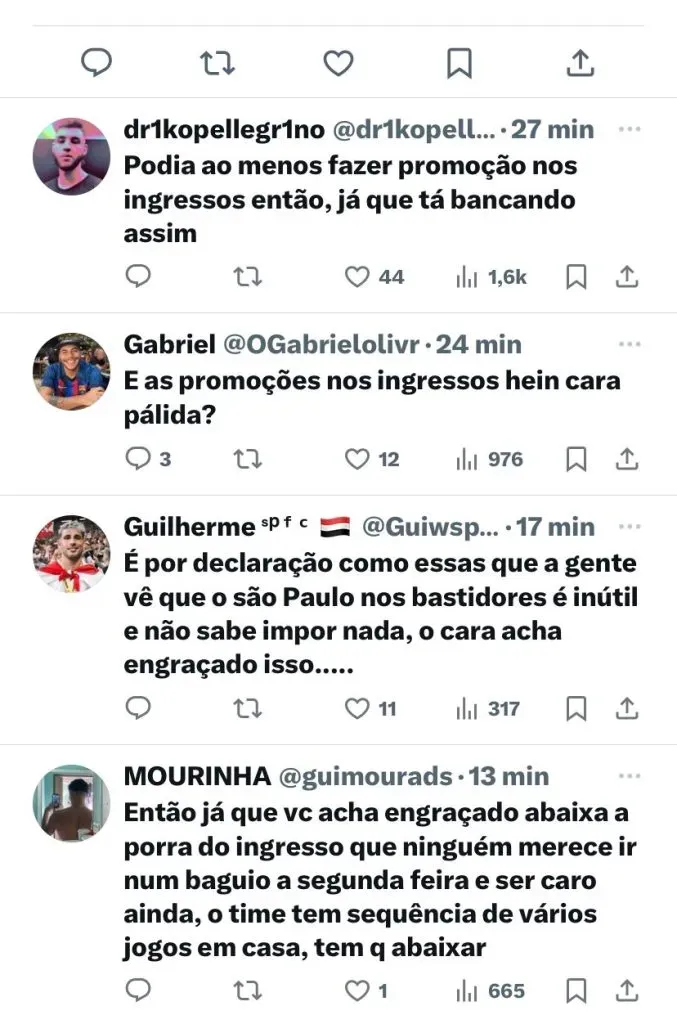Open the more menu on Guilherme's reply
This screenshot has height=1024, width=677.
pyautogui.click(x=629, y=526)
